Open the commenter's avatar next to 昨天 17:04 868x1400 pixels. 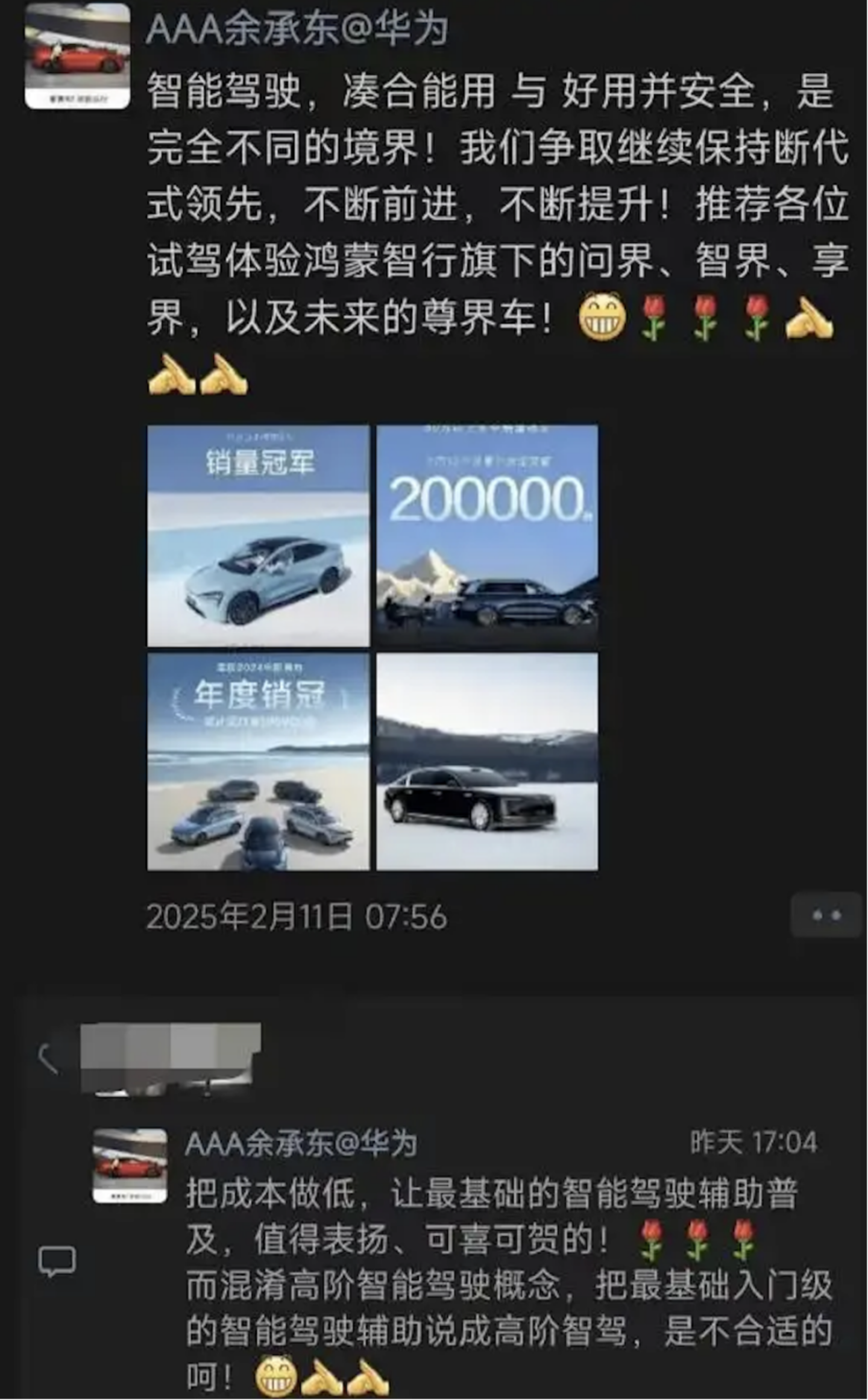click(x=130, y=1166)
